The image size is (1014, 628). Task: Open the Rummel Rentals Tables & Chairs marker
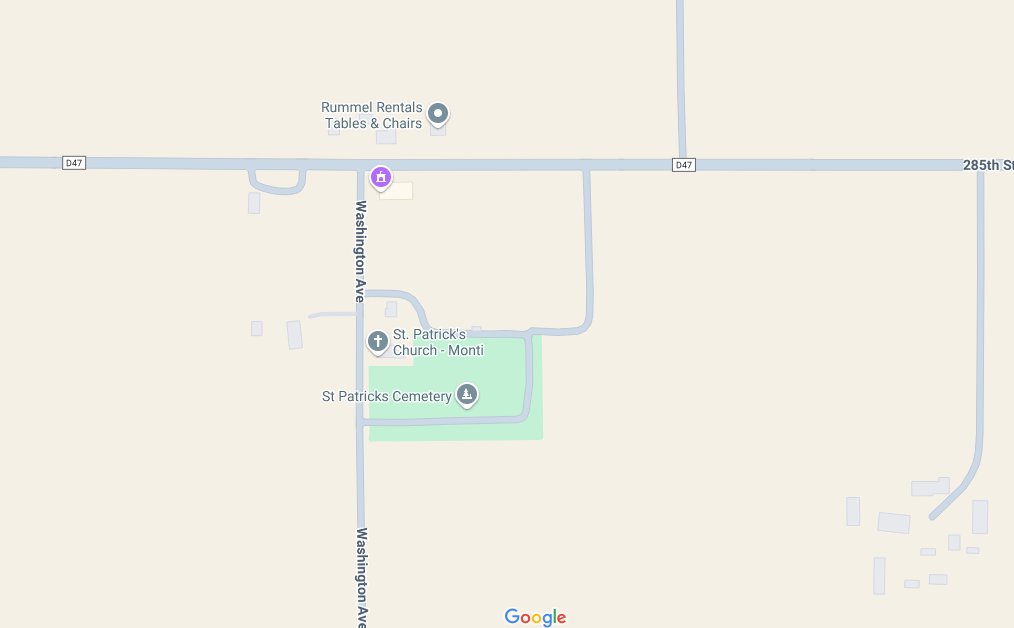click(438, 113)
